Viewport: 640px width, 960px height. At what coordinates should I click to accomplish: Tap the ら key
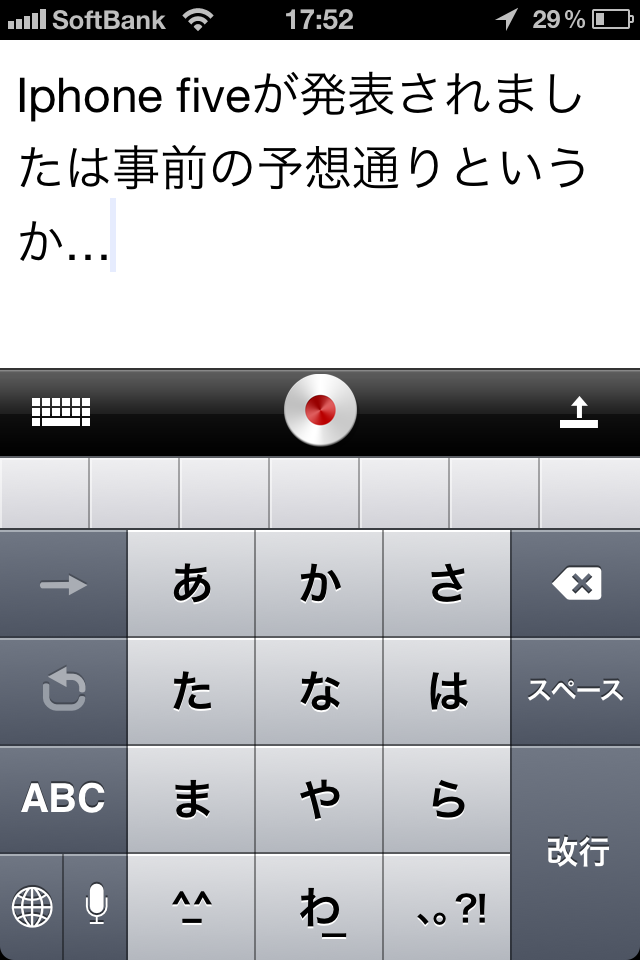[x=447, y=798]
